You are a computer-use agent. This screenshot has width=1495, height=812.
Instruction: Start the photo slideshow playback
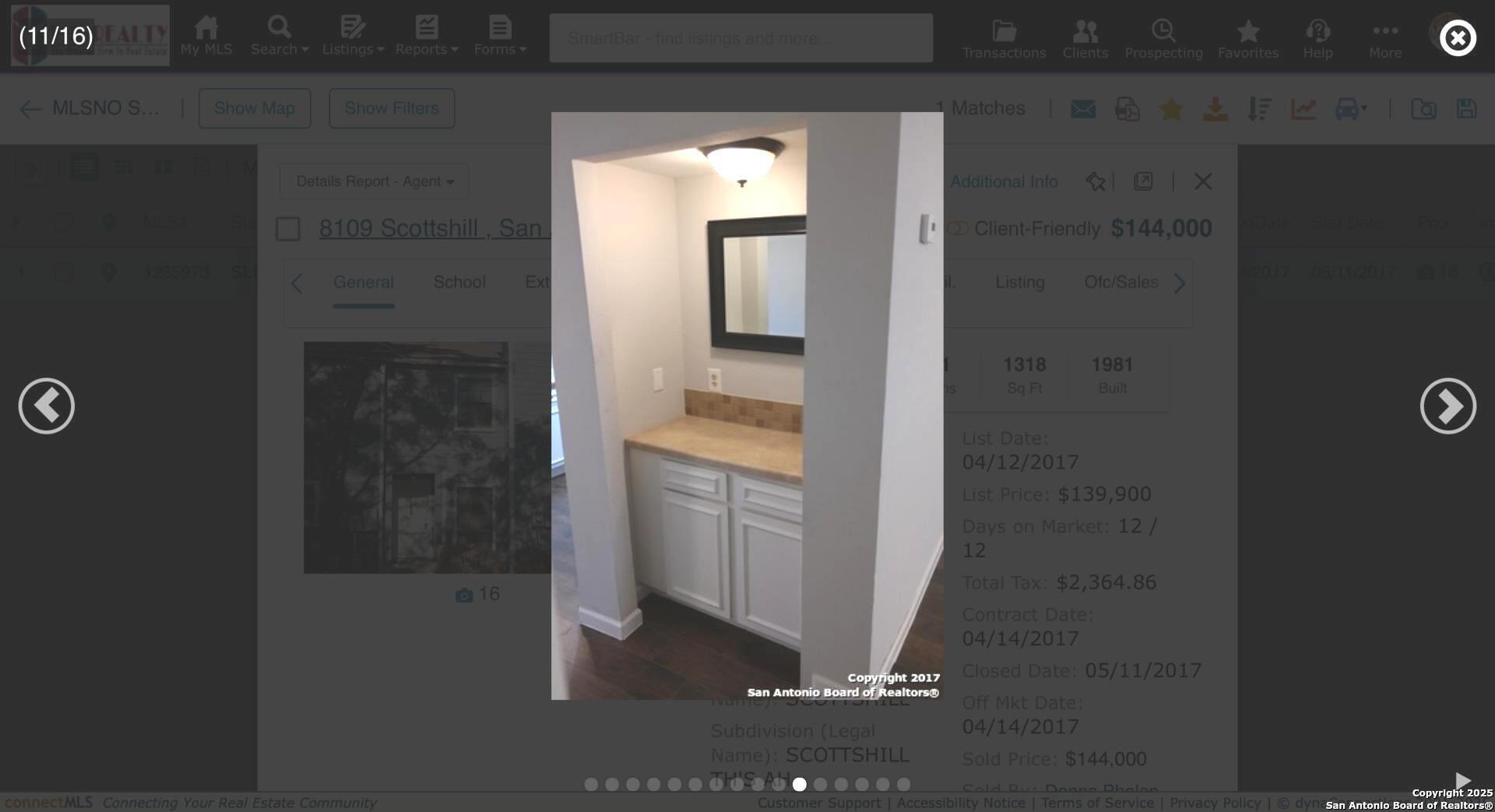tap(1462, 780)
